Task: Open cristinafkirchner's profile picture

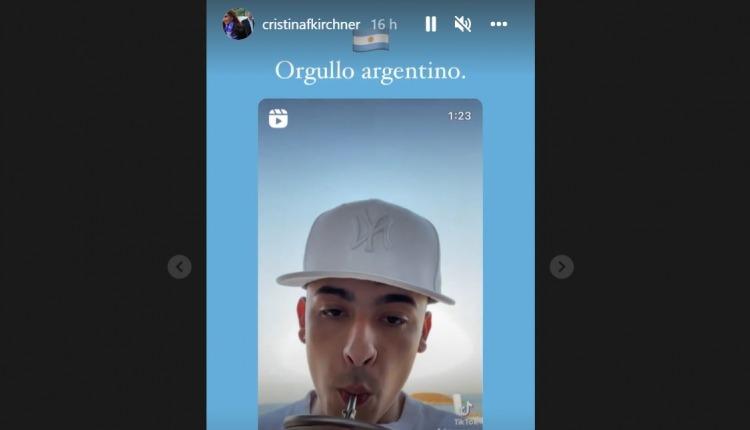Action: tap(237, 24)
